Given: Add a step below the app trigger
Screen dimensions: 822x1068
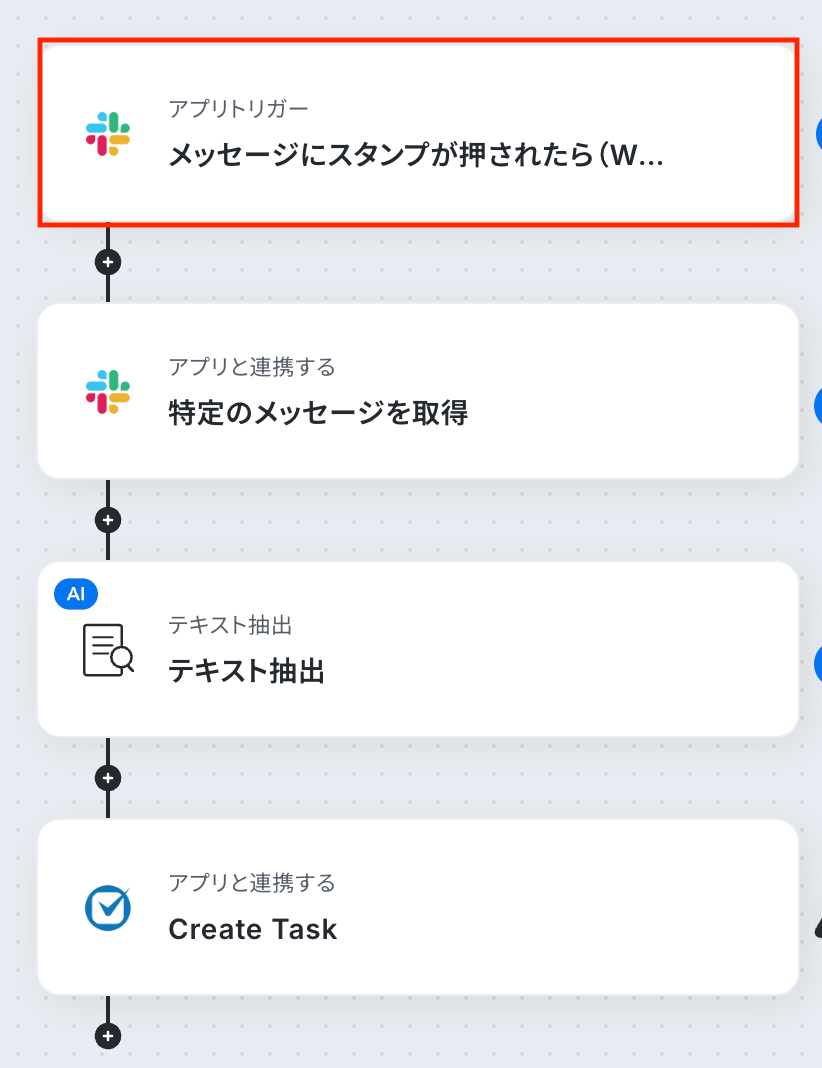Looking at the screenshot, I should click(108, 262).
